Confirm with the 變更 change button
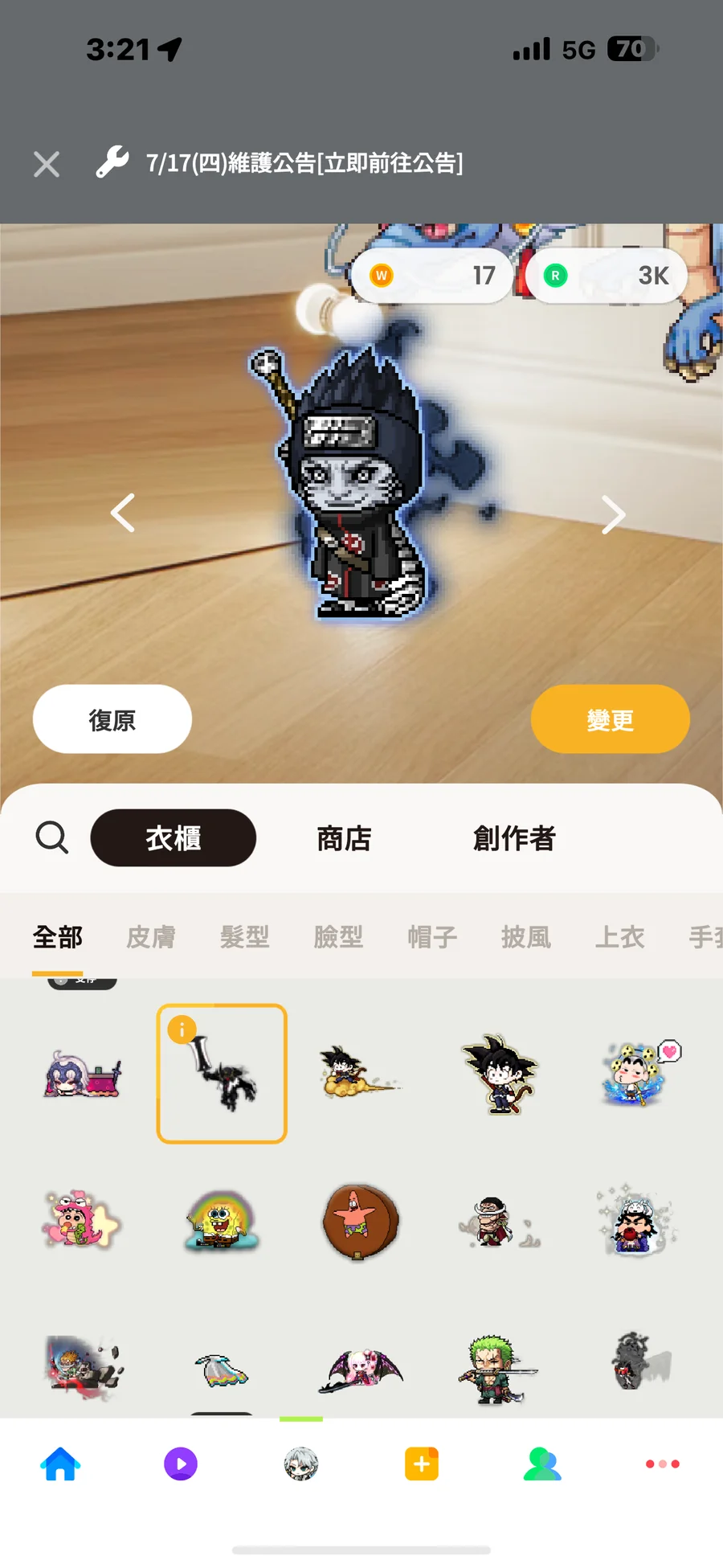The height and width of the screenshot is (1568, 723). coord(611,719)
